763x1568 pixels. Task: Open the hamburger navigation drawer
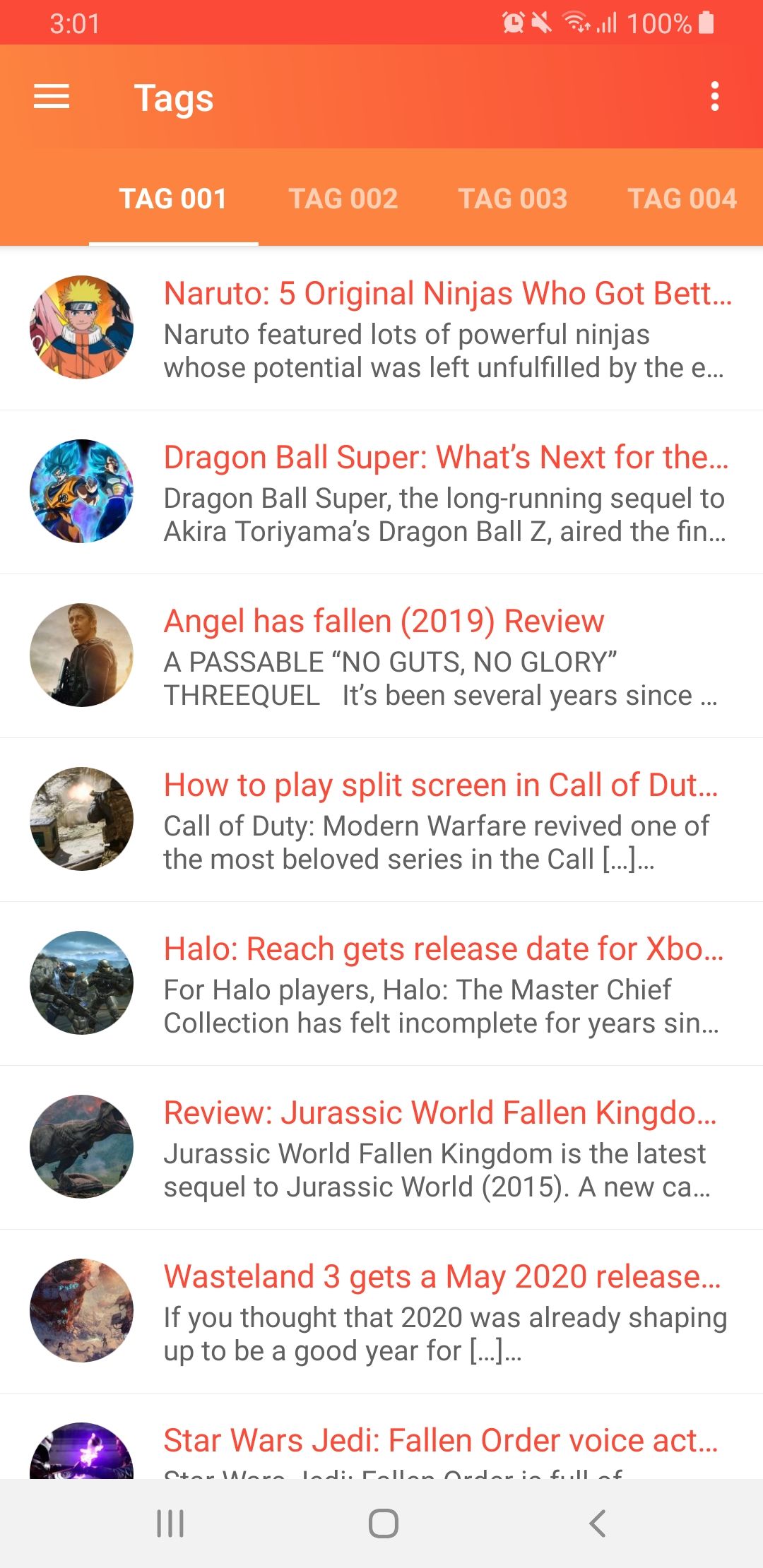pyautogui.click(x=52, y=97)
